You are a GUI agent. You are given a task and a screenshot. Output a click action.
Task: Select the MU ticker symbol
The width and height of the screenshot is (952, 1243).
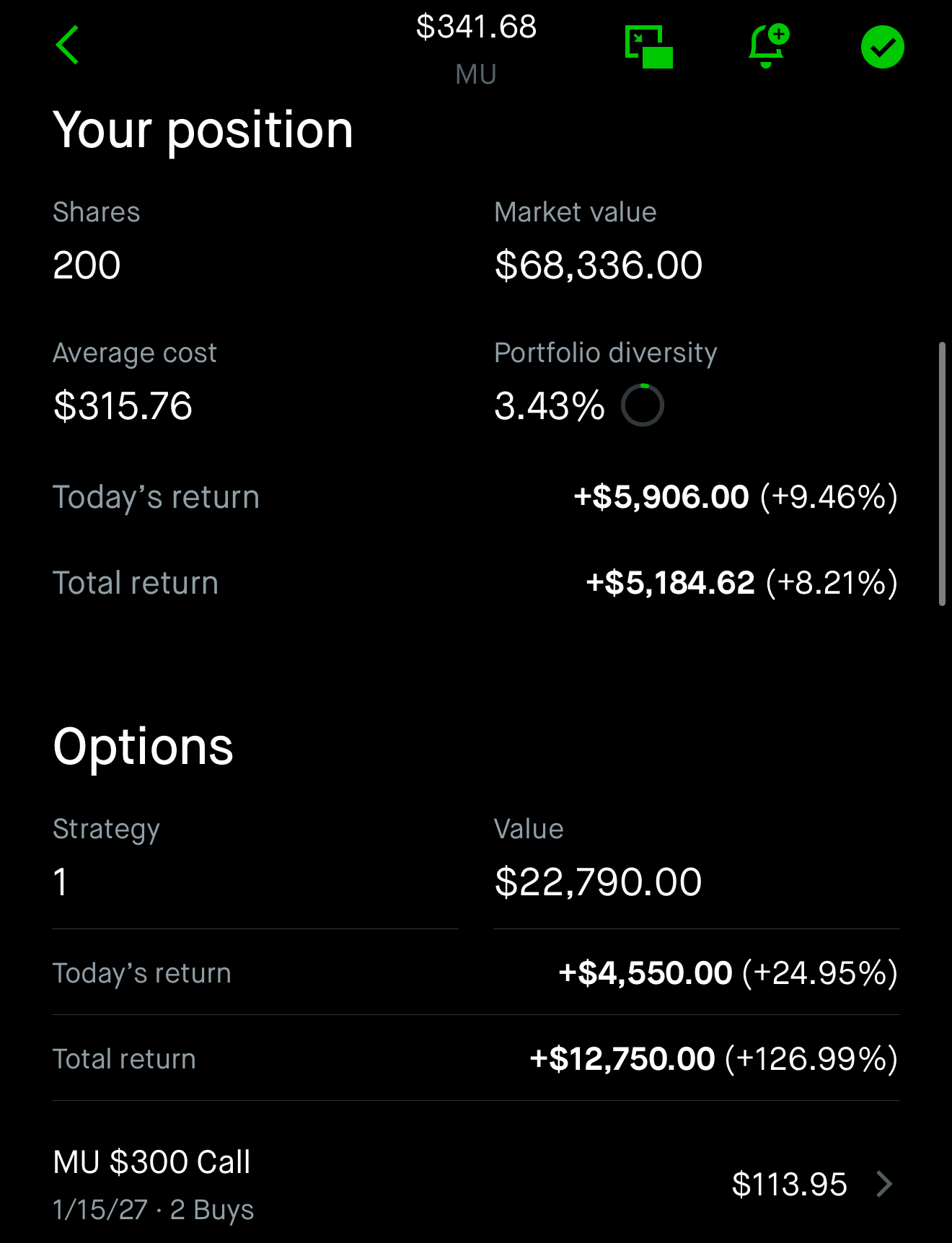coord(475,74)
